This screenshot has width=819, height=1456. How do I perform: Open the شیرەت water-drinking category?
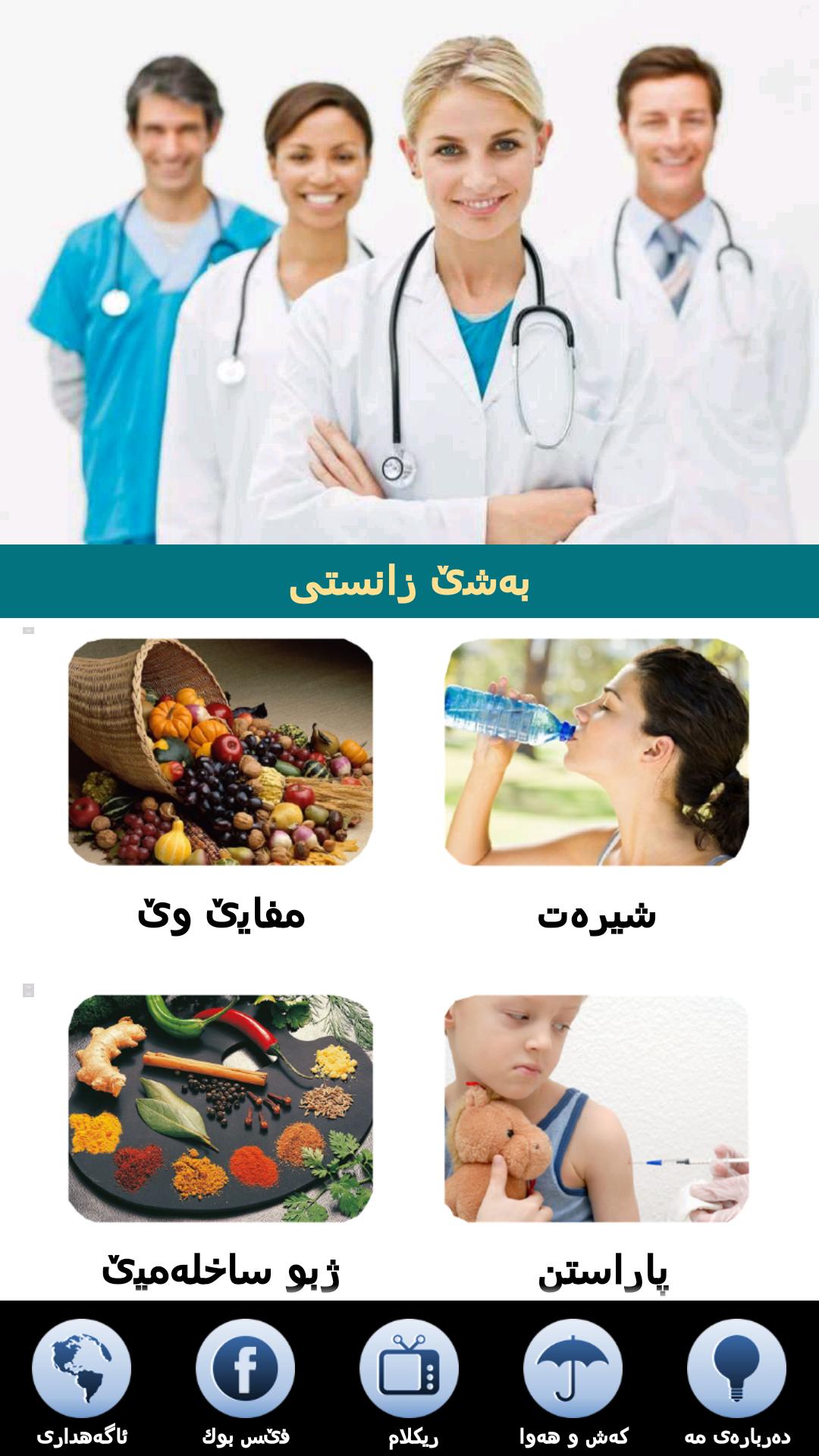(597, 752)
